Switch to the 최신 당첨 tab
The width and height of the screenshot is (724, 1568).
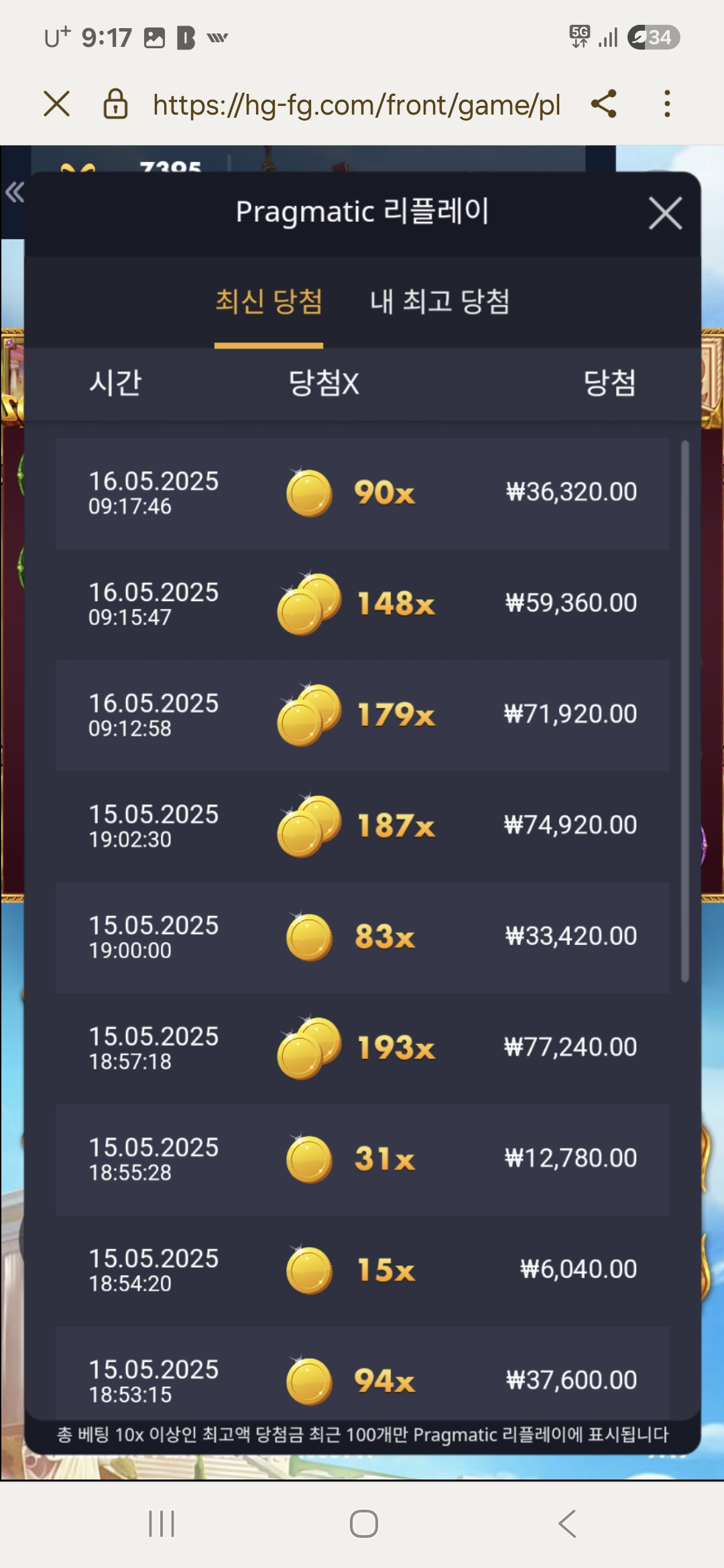pyautogui.click(x=269, y=302)
